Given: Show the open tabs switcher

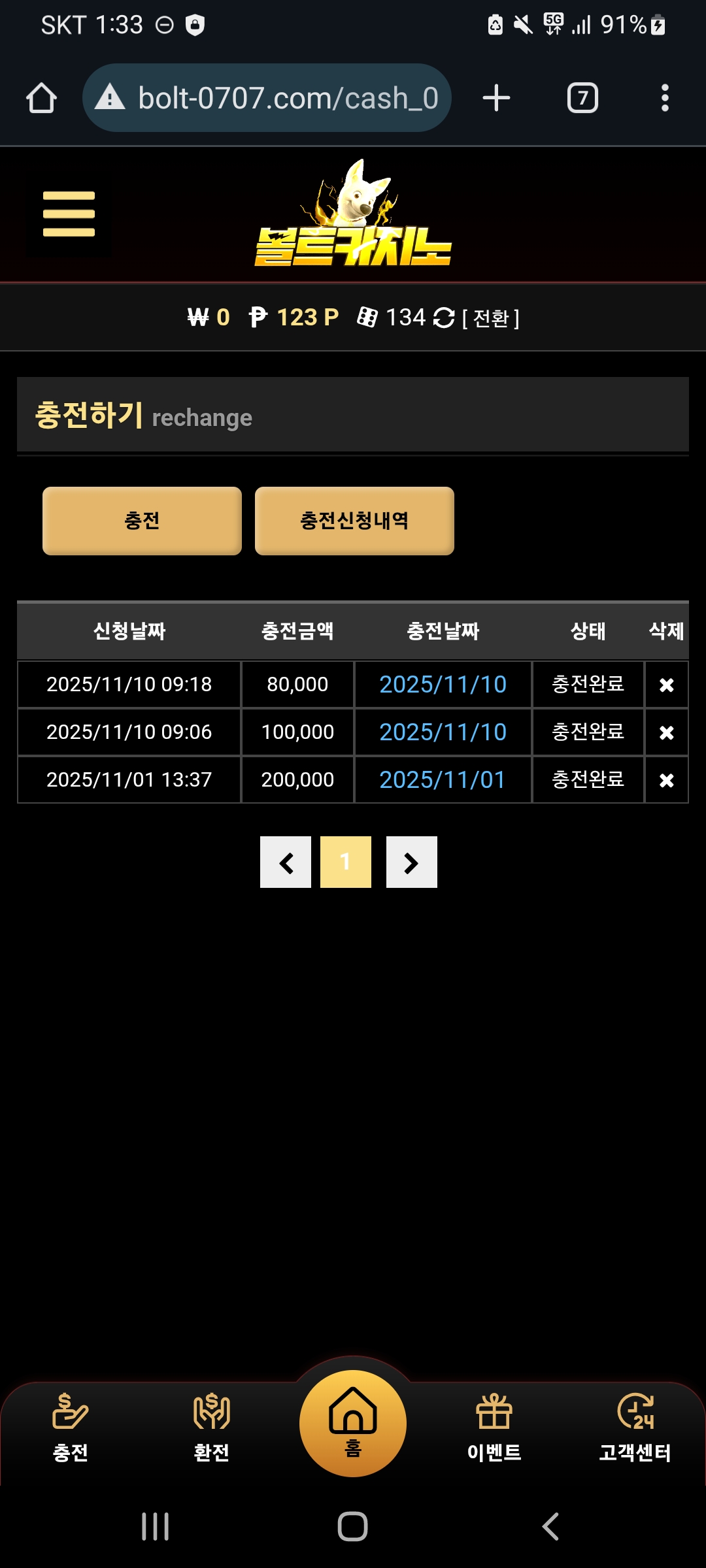Looking at the screenshot, I should 582,98.
